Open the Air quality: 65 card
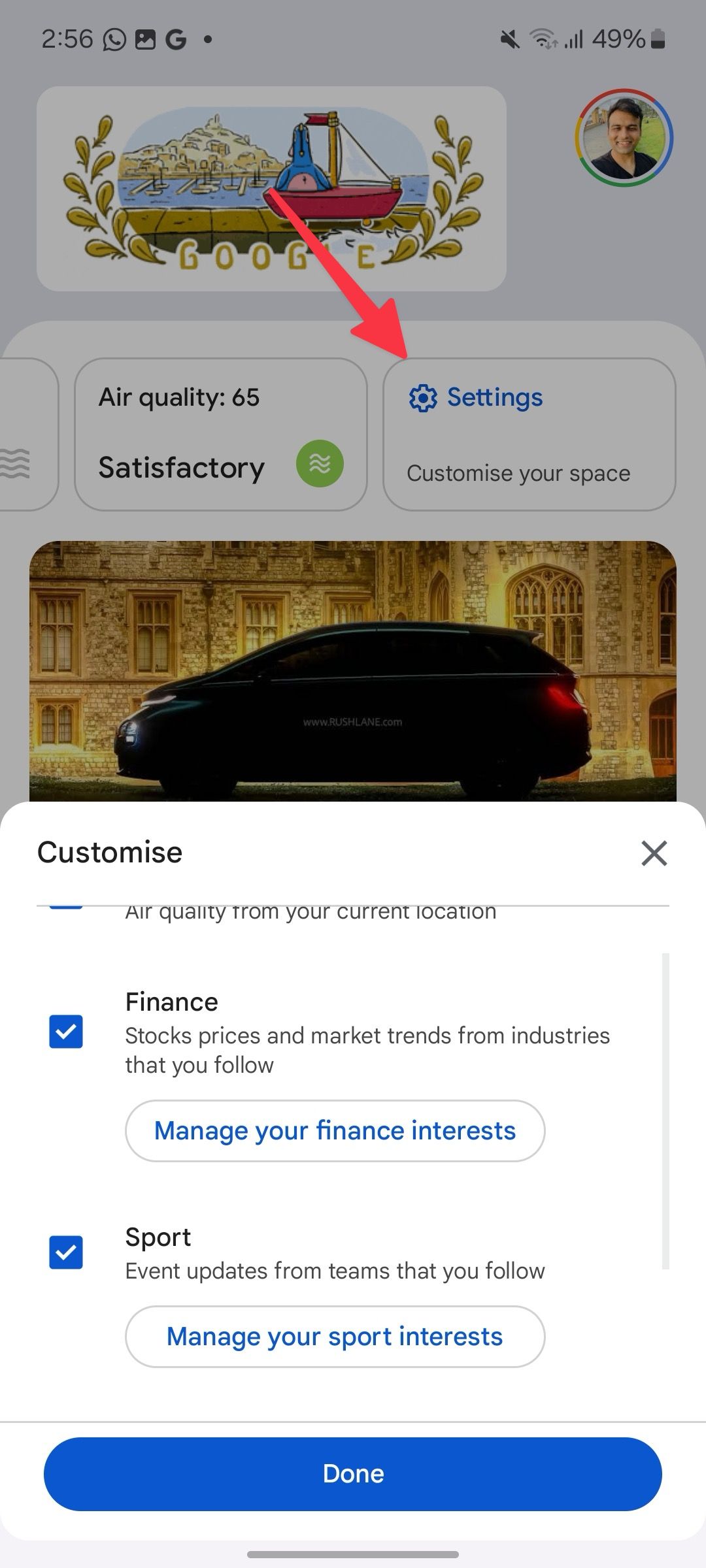706x1568 pixels. [221, 433]
